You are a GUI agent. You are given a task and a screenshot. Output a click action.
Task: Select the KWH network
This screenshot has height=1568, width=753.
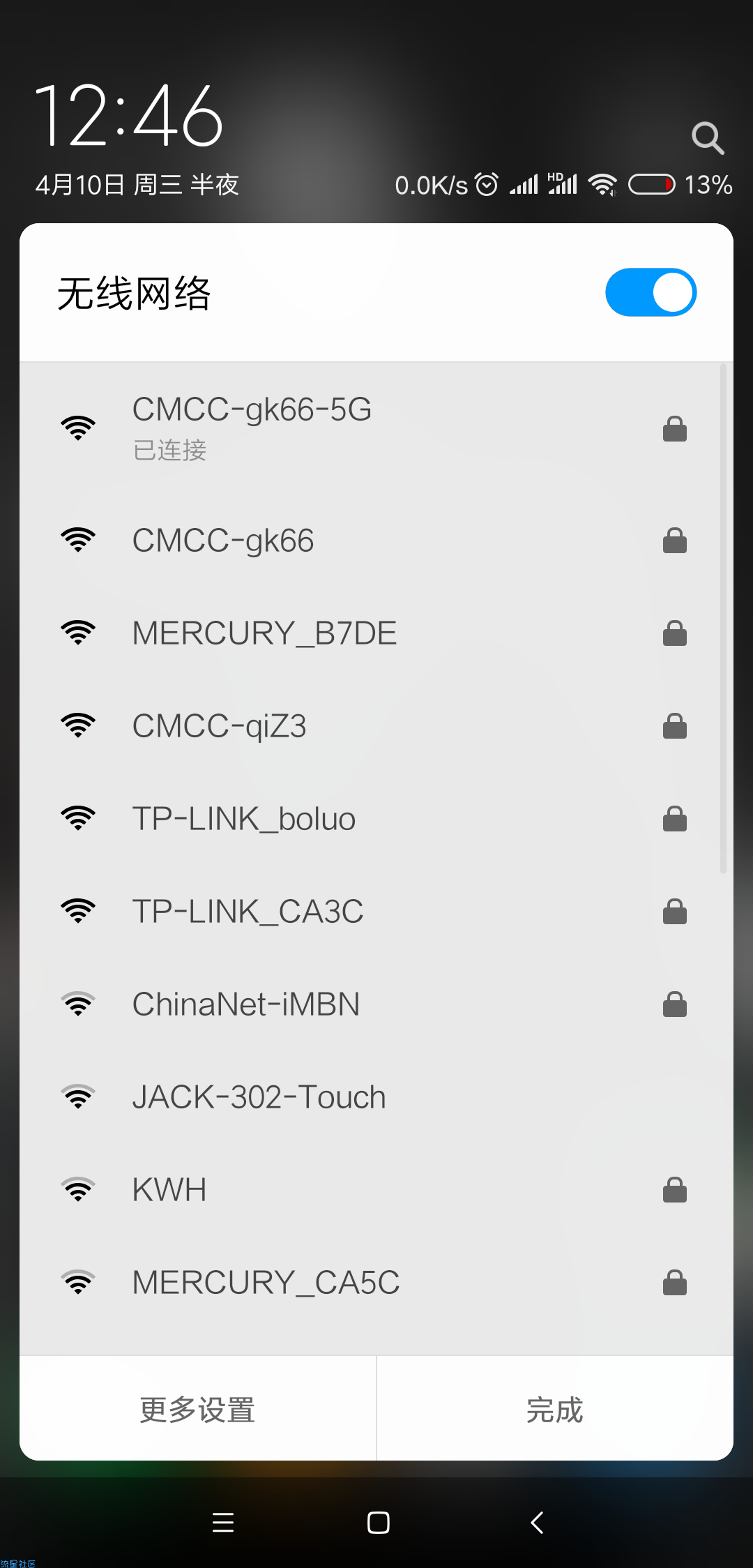376,1190
